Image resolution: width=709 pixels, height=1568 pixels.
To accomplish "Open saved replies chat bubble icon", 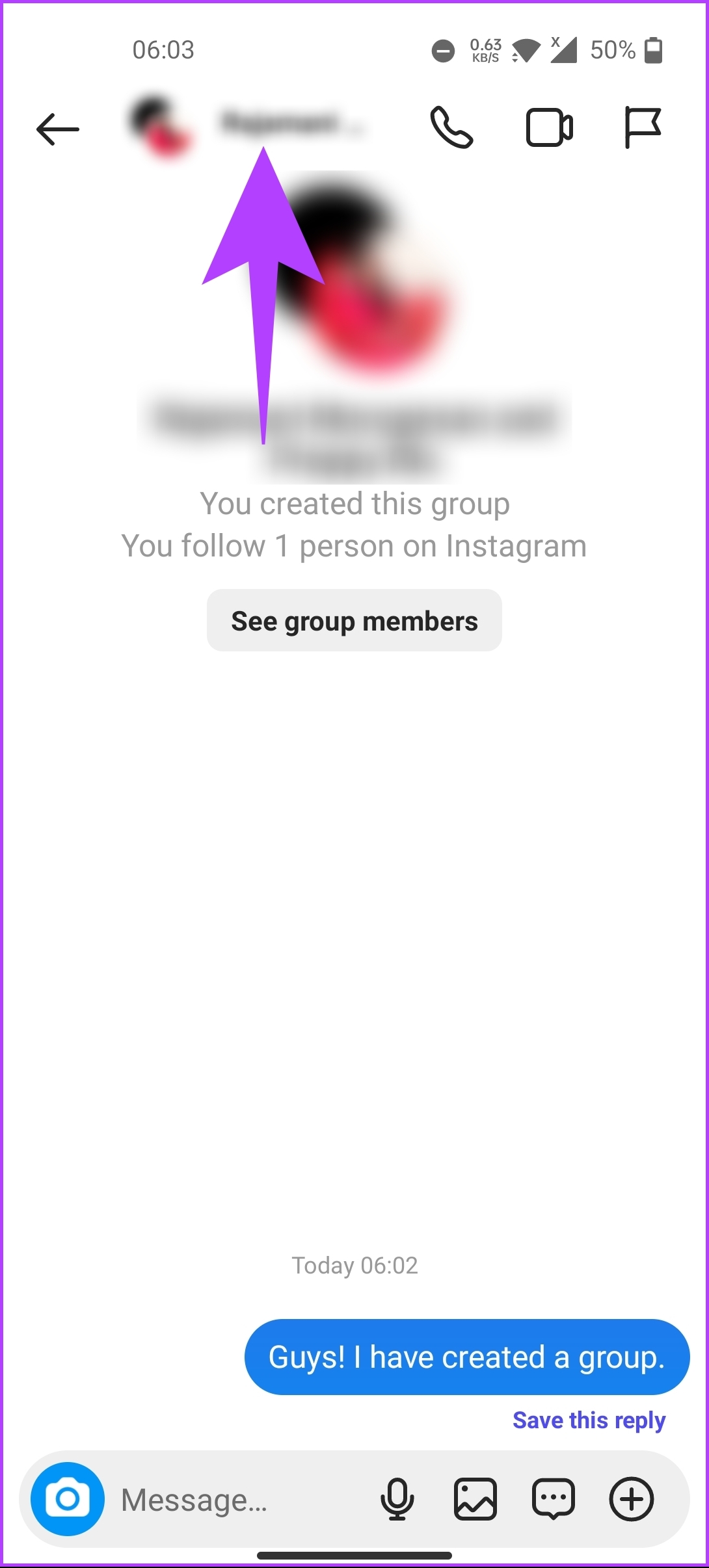I will point(554,1500).
